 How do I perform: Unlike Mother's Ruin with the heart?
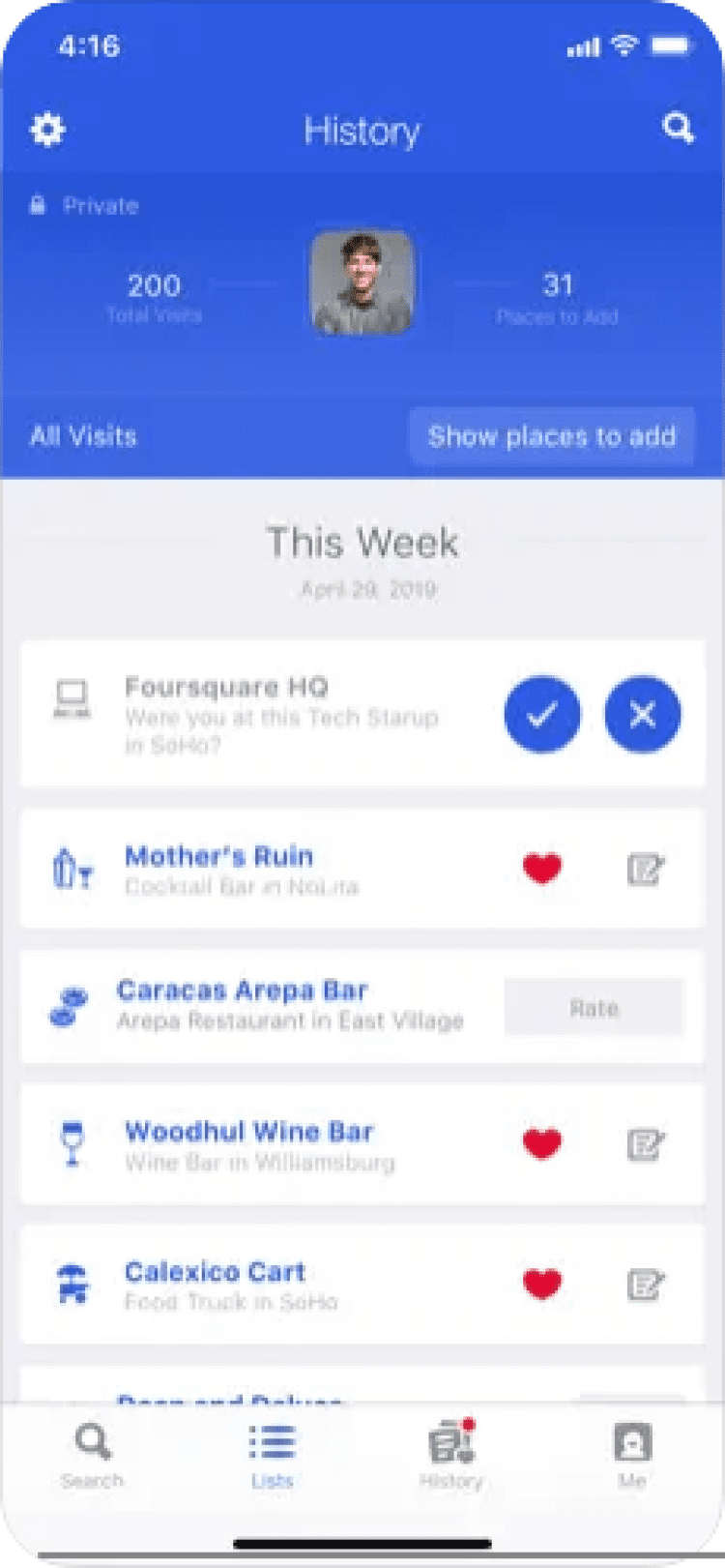point(542,868)
